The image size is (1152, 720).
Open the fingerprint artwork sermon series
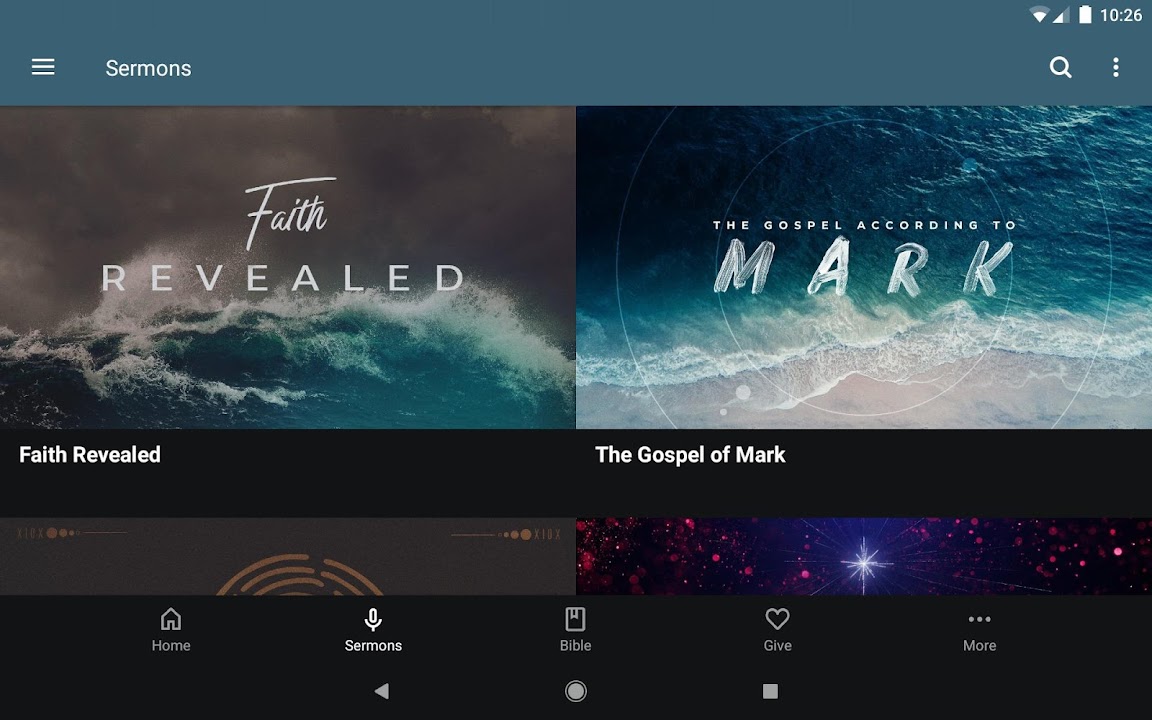(288, 556)
